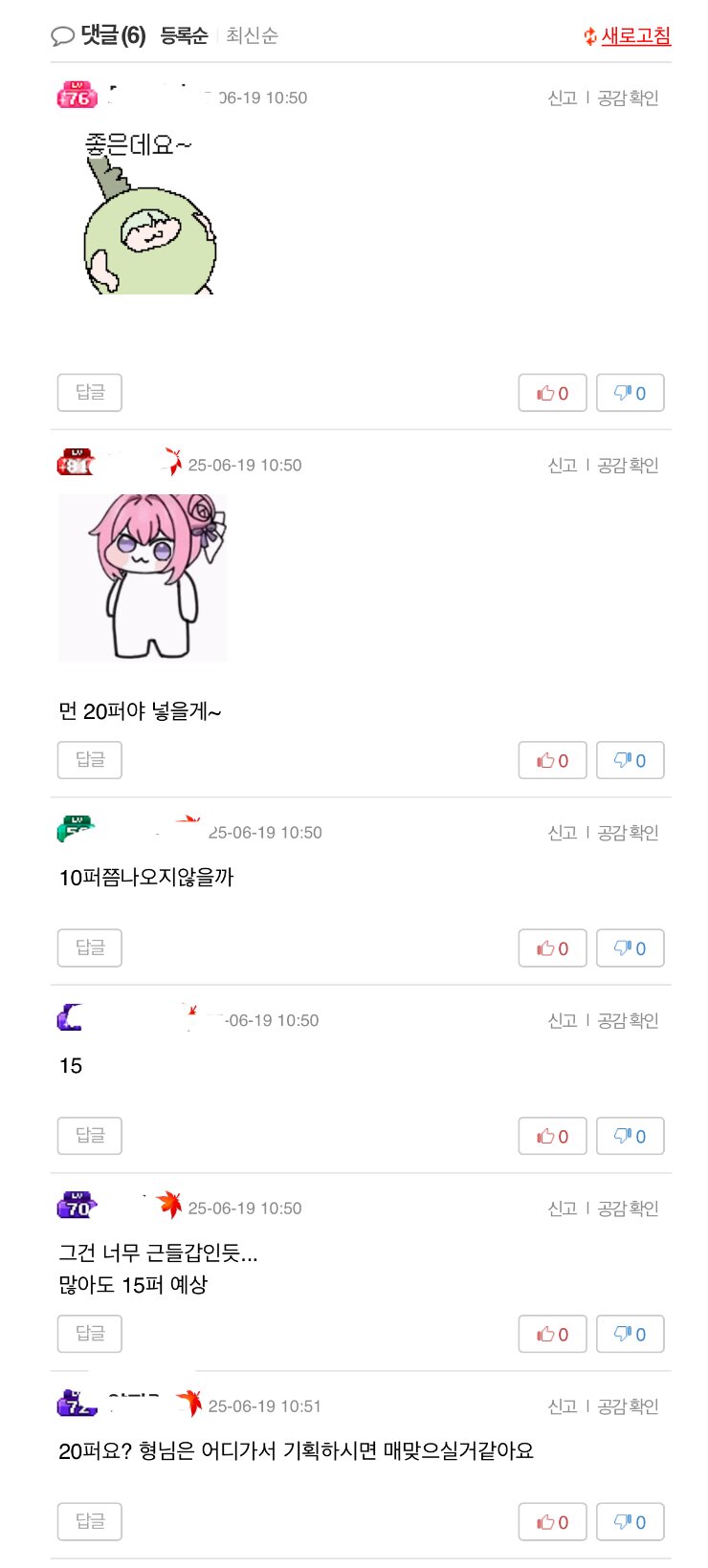Open 공감확인 for '많아도 15퍼 예상' comment
Screen dimensions: 708x1568
point(628,1209)
